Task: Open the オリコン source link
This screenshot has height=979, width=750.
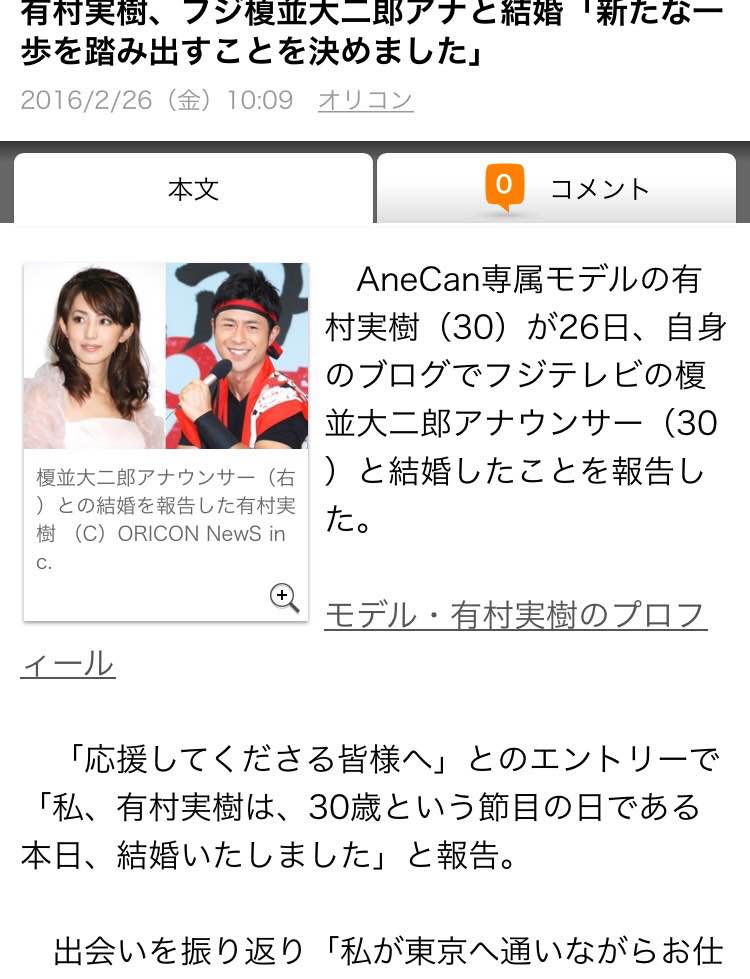Action: click(x=365, y=100)
